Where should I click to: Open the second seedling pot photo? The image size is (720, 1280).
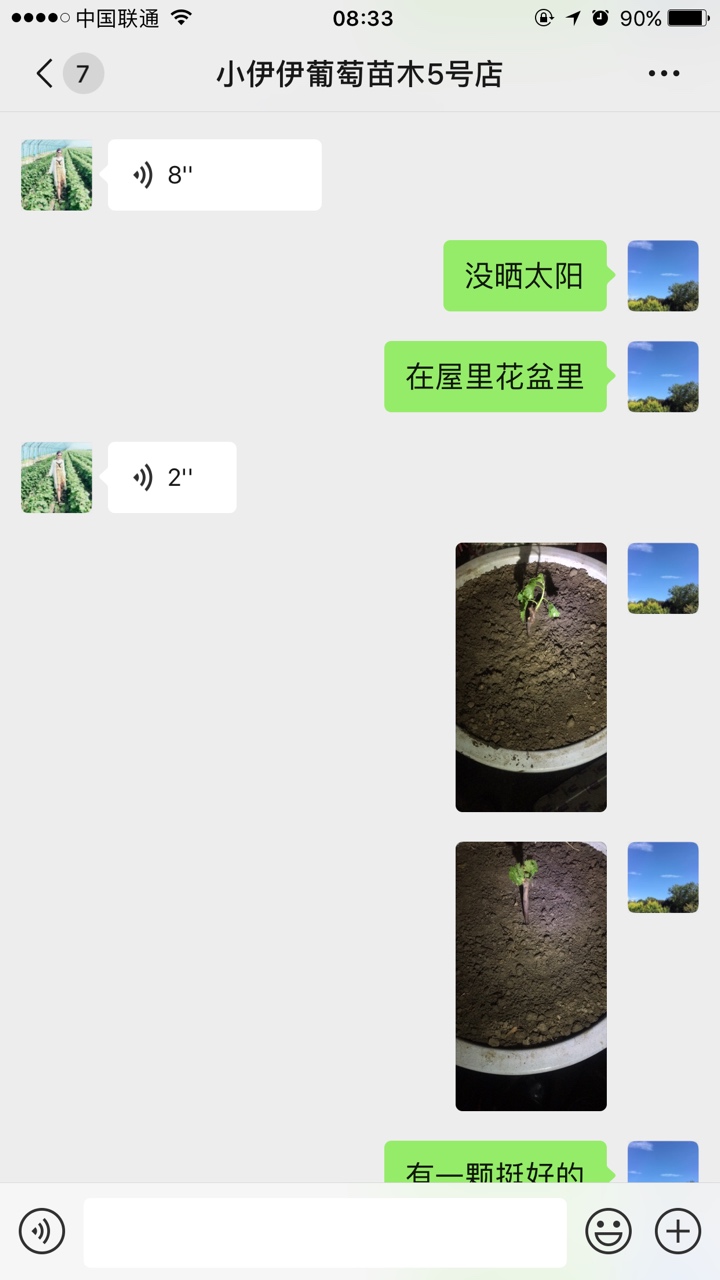(531, 976)
